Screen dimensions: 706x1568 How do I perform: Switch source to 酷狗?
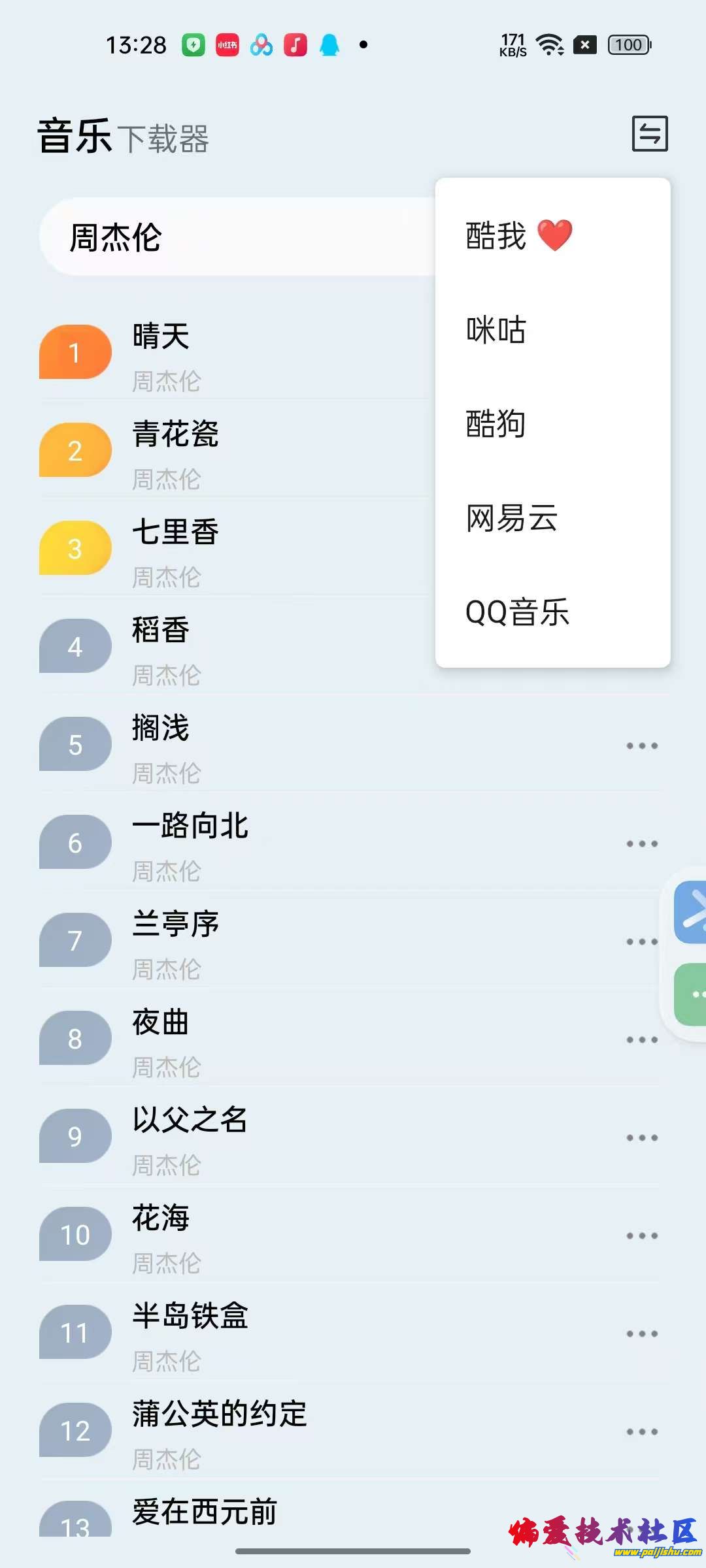coord(496,424)
